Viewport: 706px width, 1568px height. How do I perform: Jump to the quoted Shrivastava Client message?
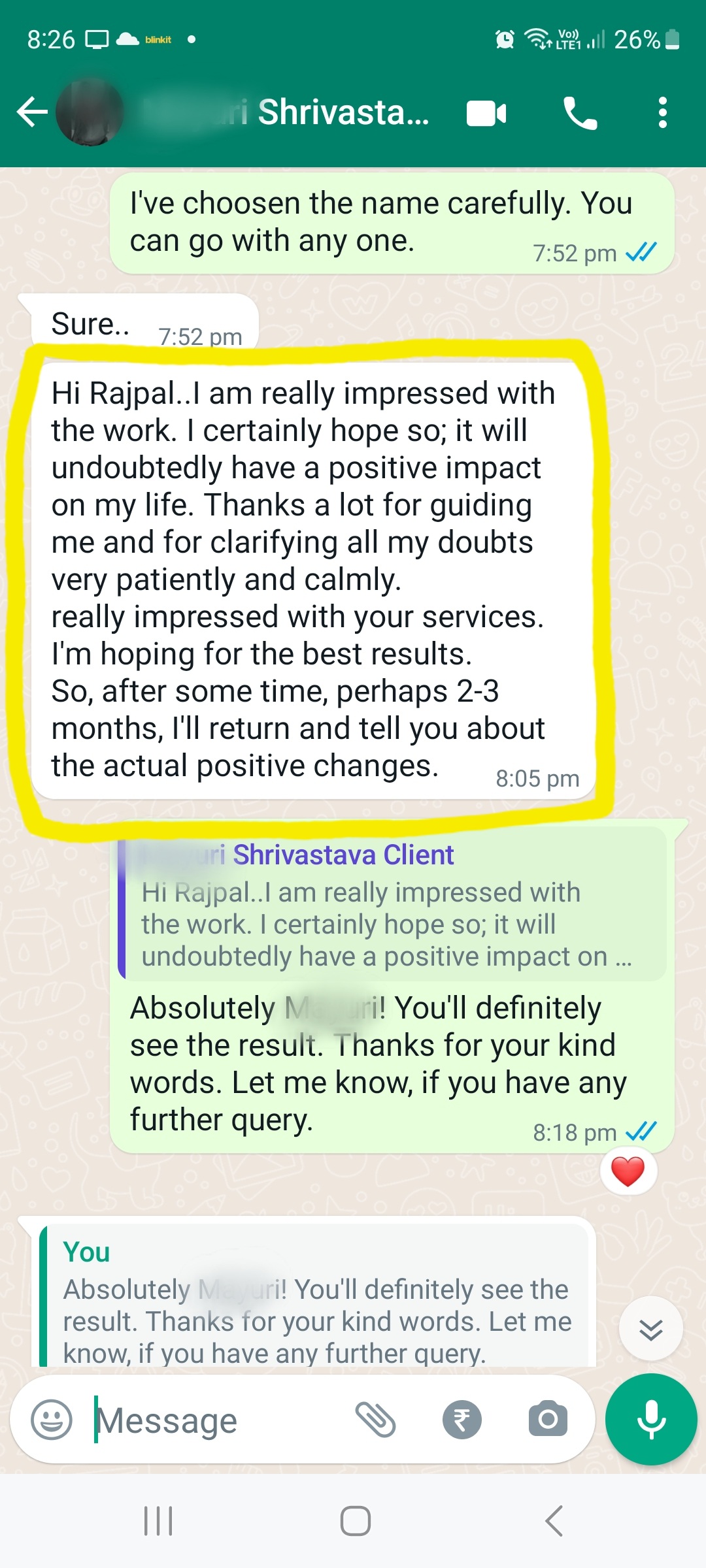click(392, 905)
